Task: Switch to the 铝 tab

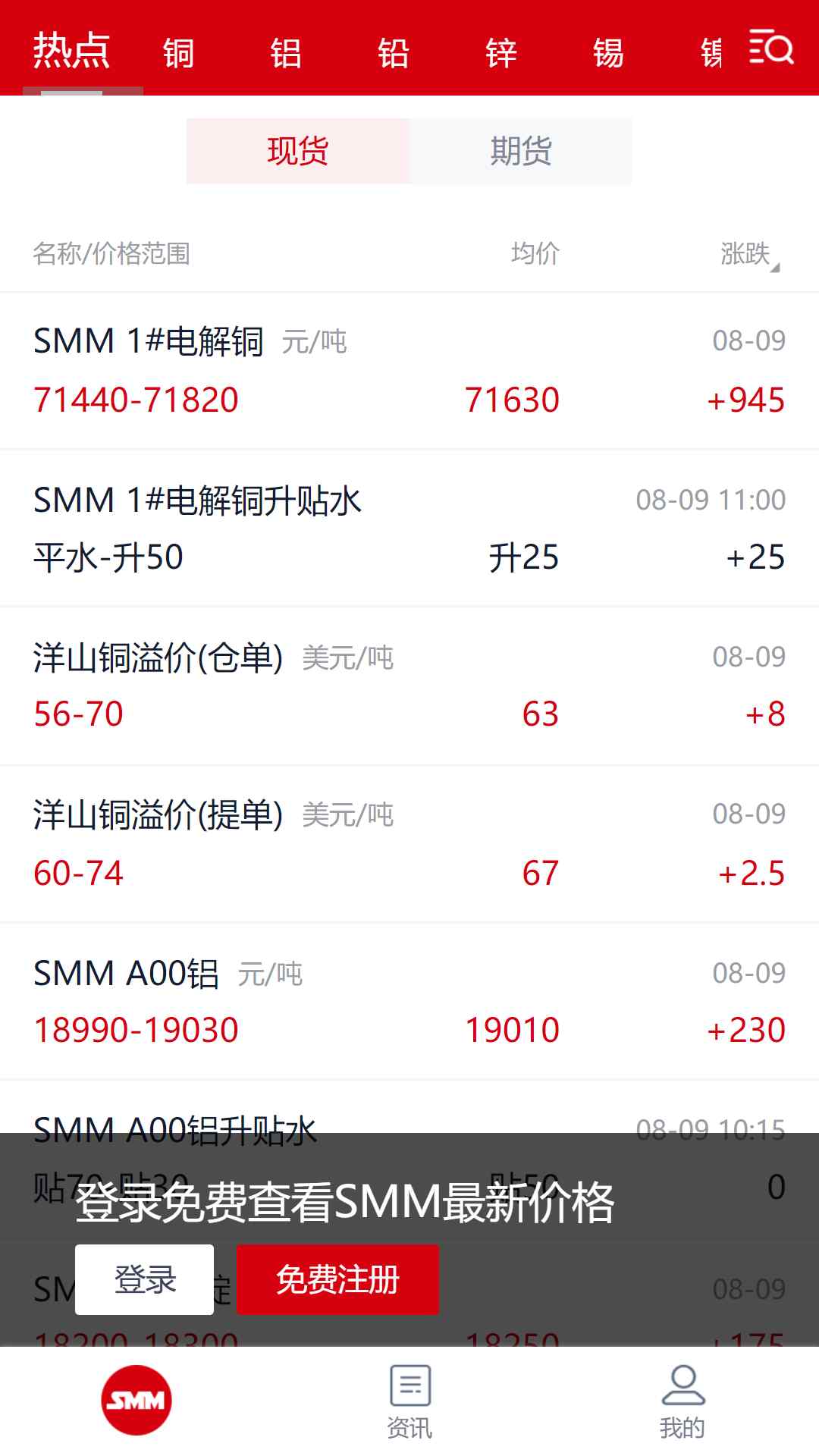Action: tap(286, 53)
